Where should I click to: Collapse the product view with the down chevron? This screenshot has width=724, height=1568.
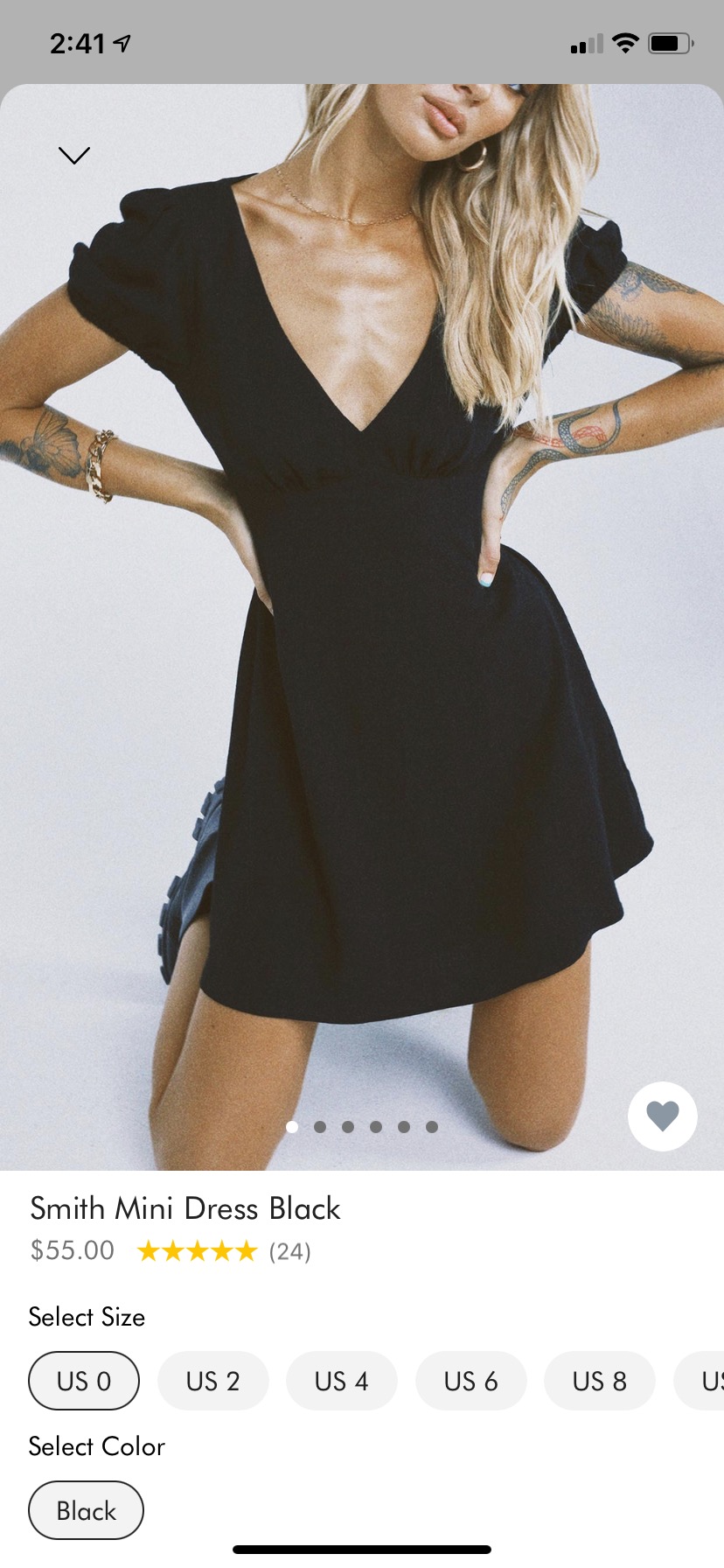click(x=74, y=156)
